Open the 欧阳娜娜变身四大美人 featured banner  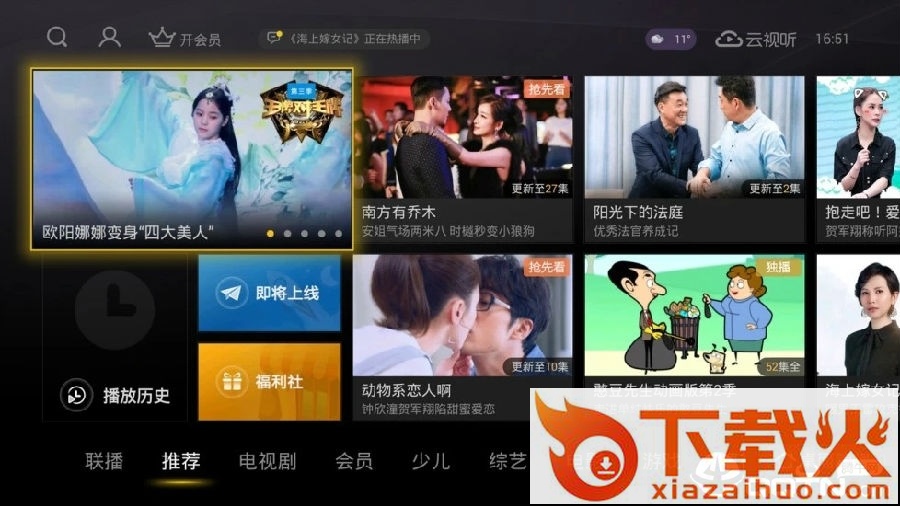191,158
